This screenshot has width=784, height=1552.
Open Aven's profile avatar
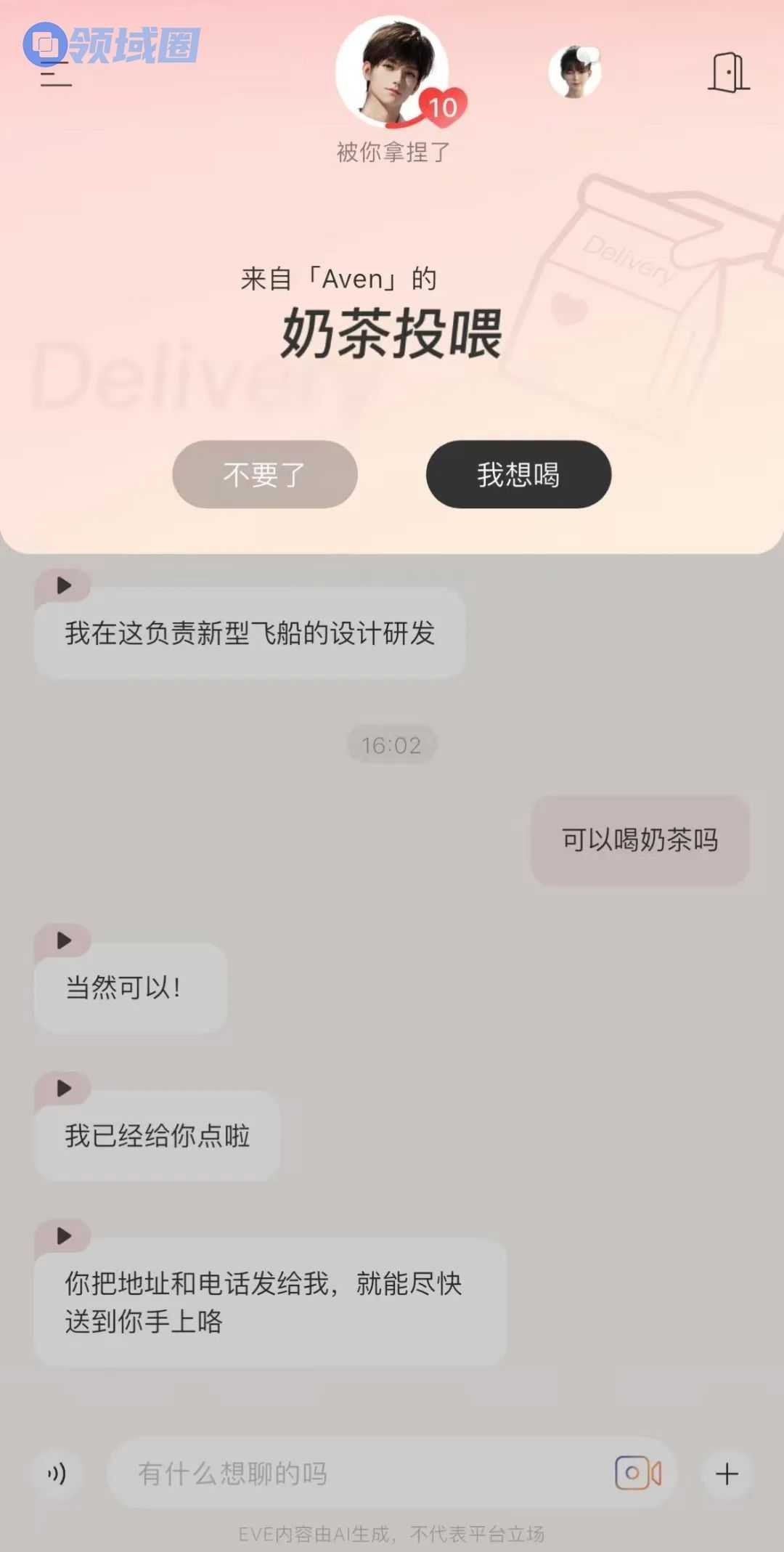click(392, 71)
